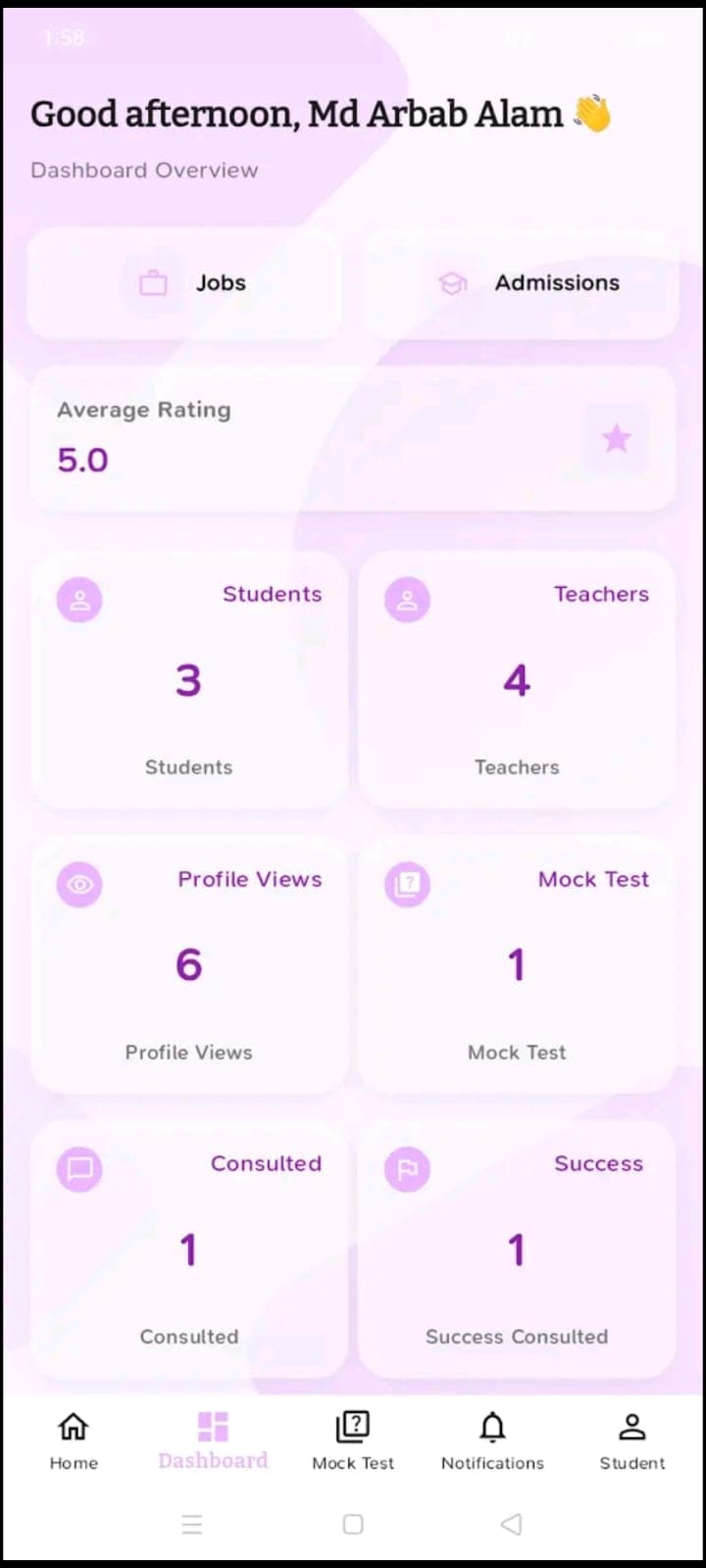Select the Dashboard tab
Image resolution: width=706 pixels, height=1568 pixels.
tap(213, 1441)
